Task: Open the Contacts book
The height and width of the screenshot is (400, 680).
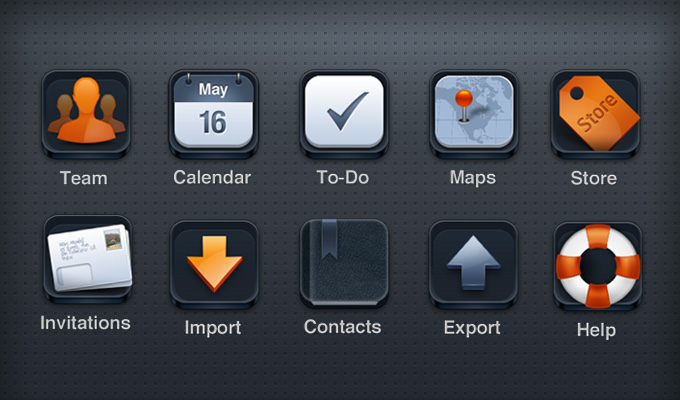Action: click(x=343, y=262)
